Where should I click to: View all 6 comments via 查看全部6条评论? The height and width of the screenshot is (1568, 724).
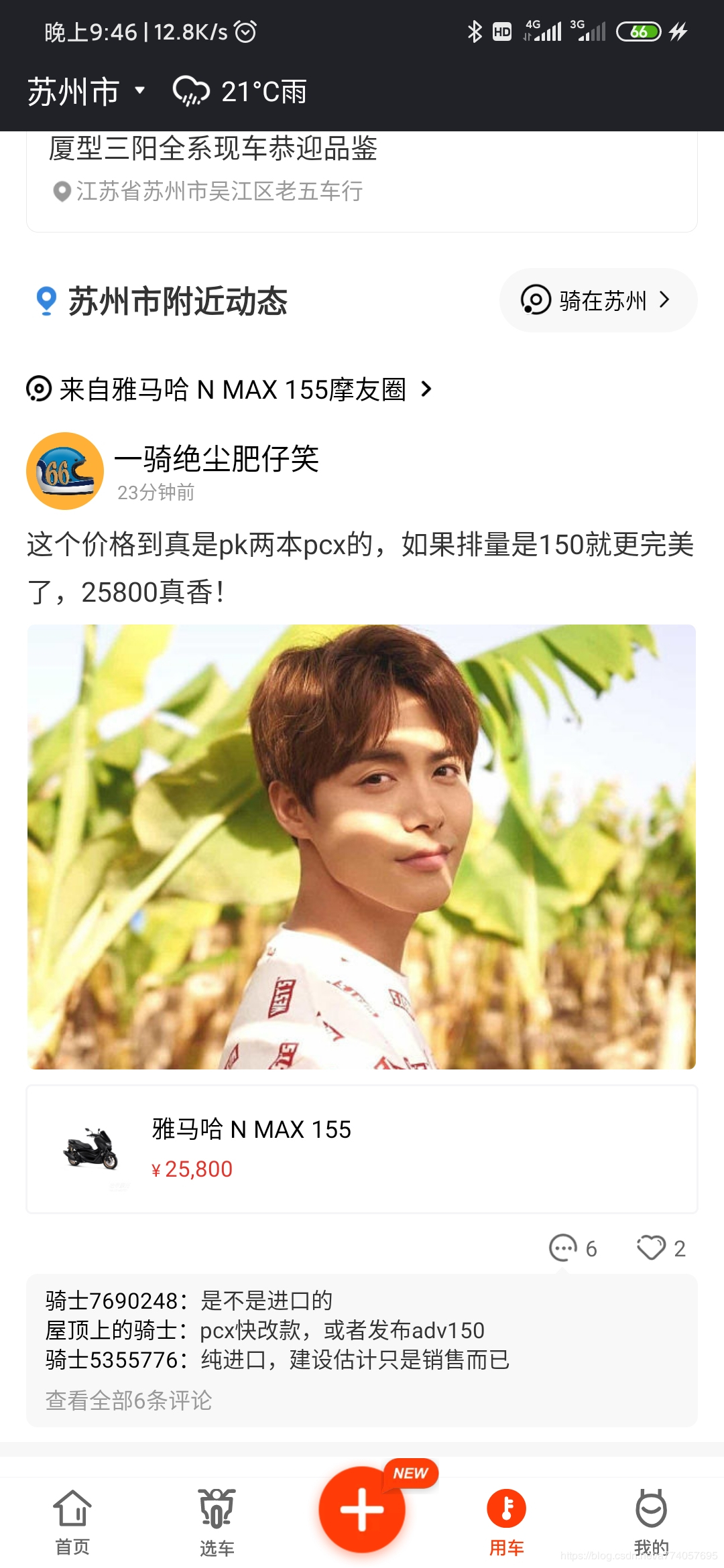pyautogui.click(x=129, y=1400)
